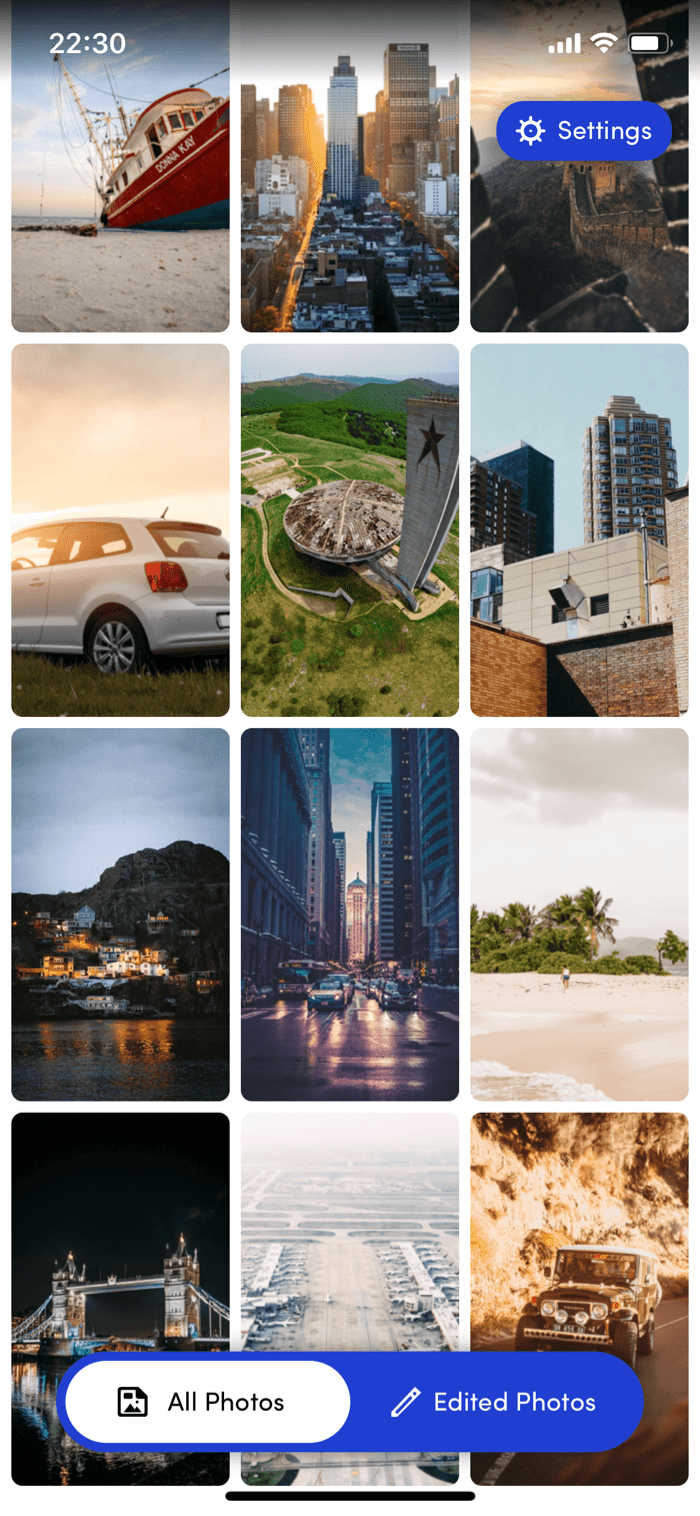
Task: Open the silver hatchback car photo
Action: tap(120, 530)
